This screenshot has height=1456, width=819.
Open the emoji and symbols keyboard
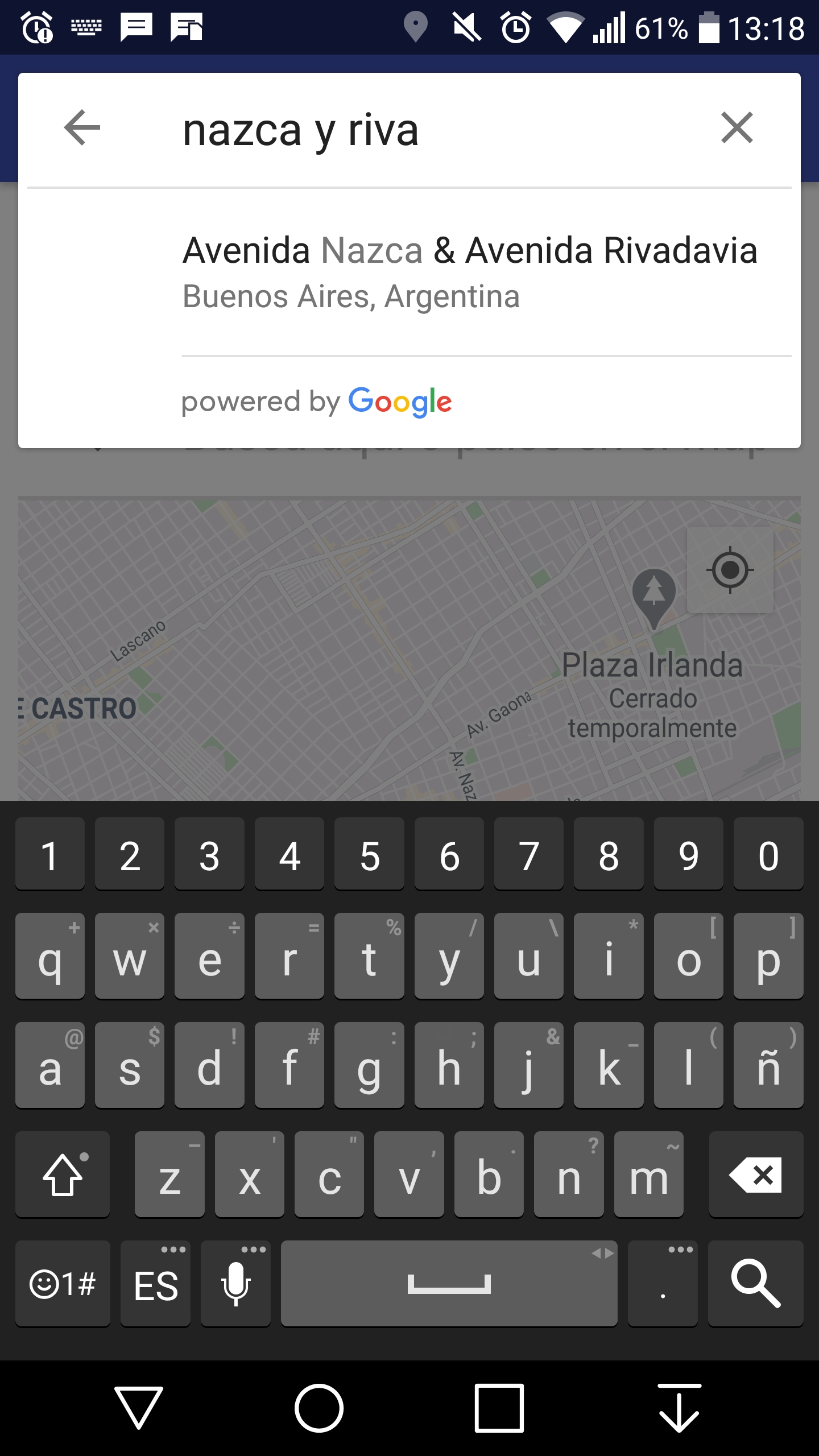63,1283
